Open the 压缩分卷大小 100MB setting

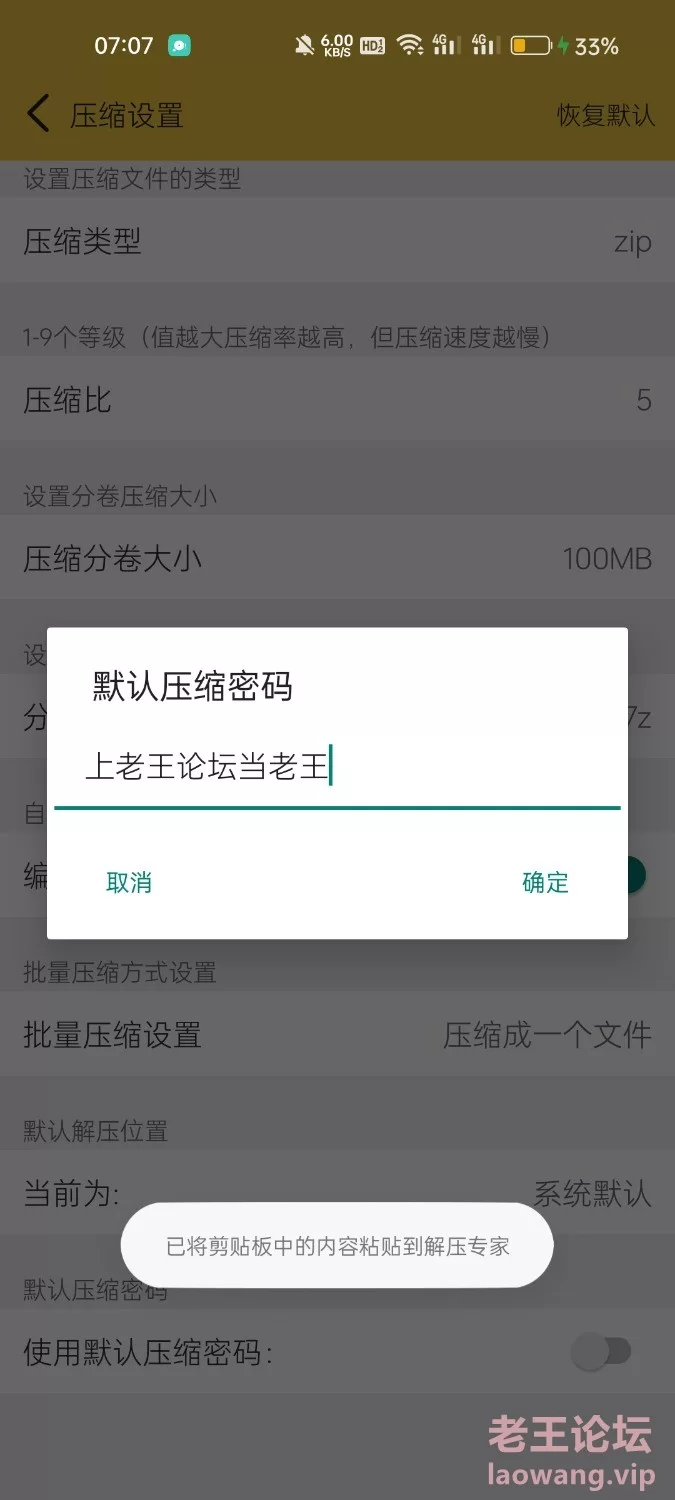[337, 558]
